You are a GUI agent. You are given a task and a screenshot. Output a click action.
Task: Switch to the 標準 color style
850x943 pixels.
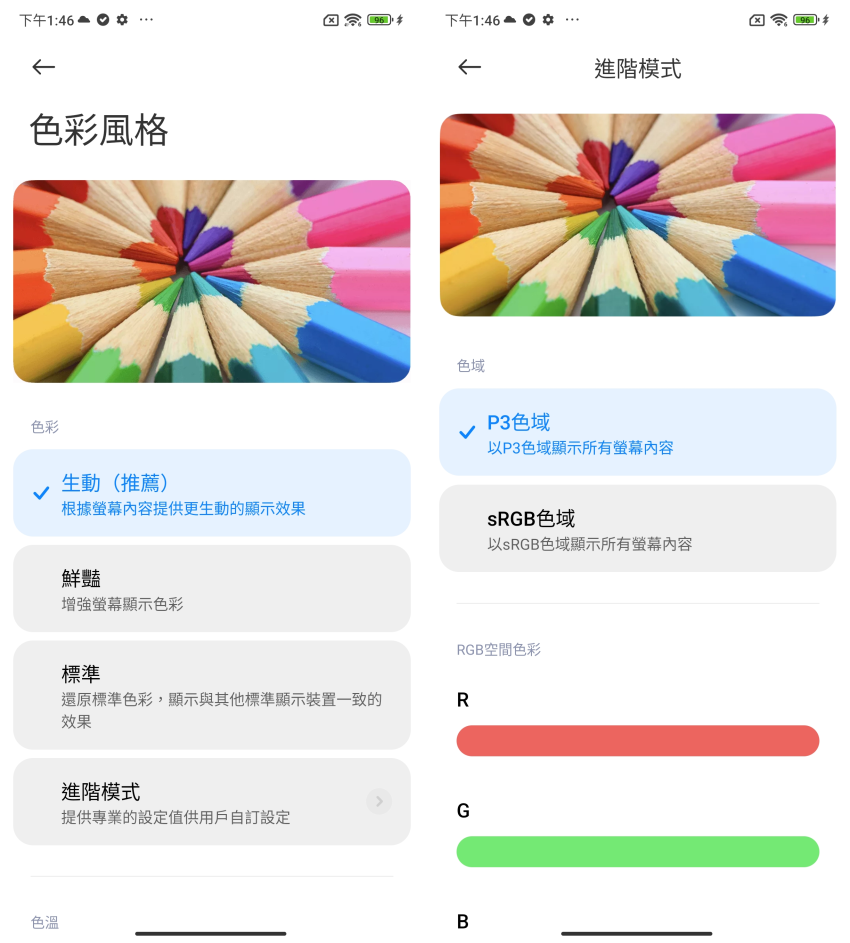pyautogui.click(x=211, y=695)
